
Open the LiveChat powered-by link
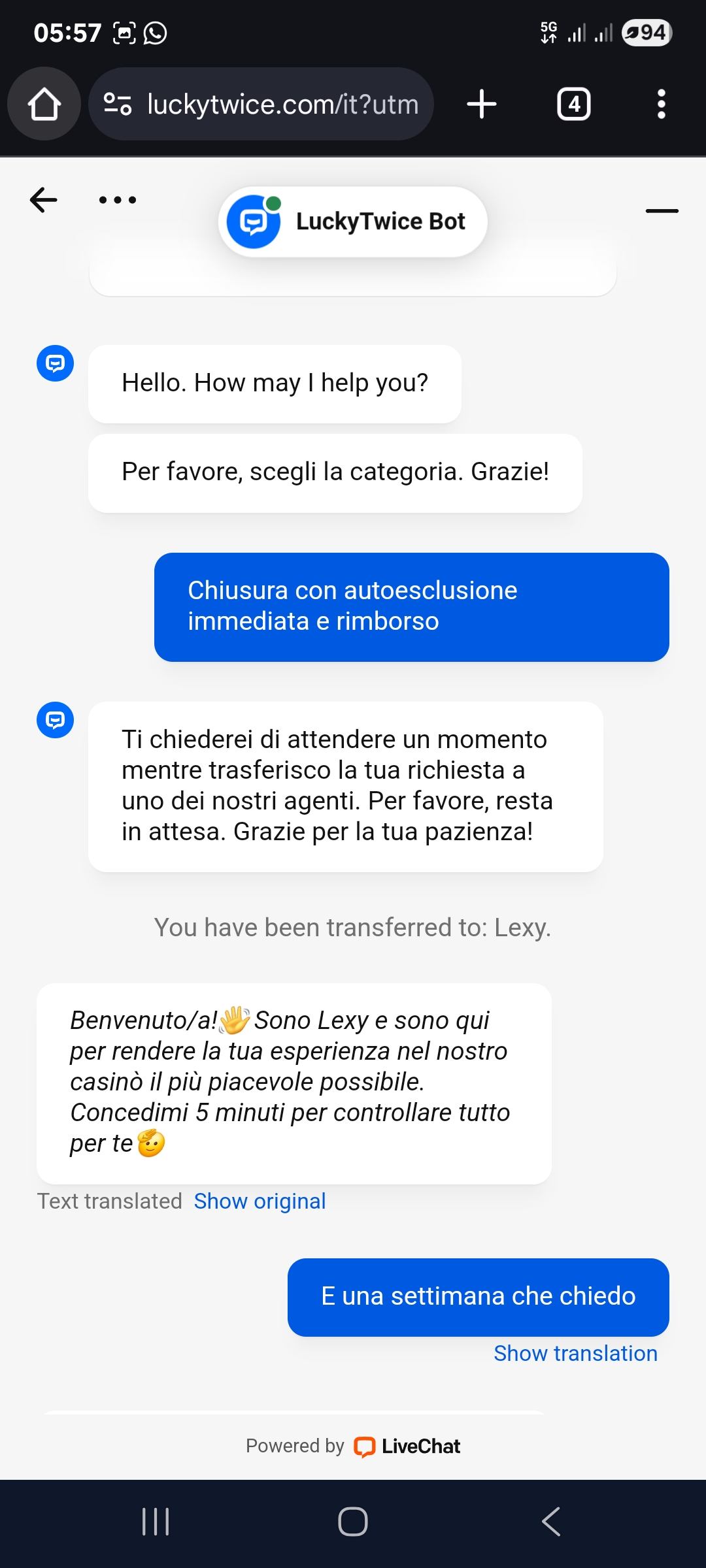tap(407, 1446)
